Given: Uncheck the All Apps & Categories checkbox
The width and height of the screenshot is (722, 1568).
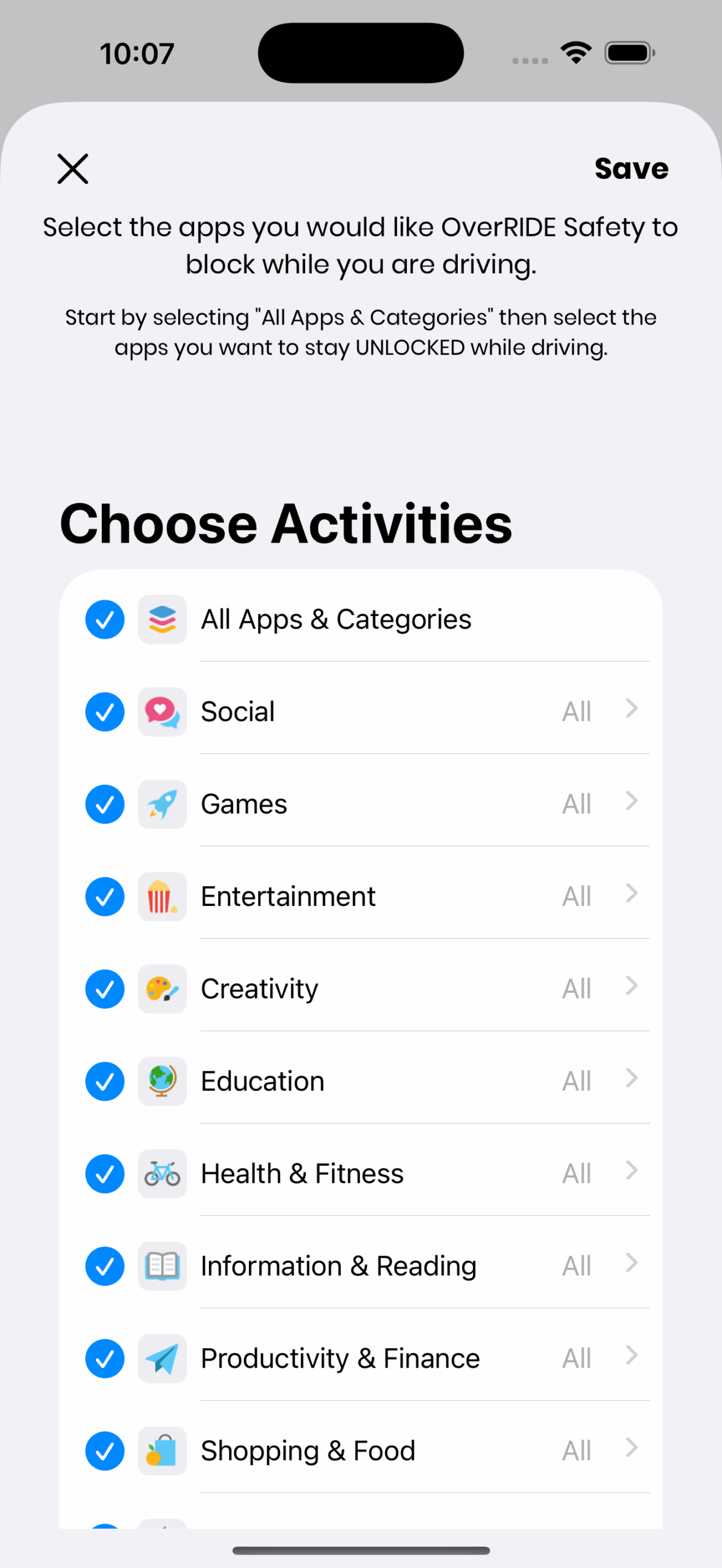Looking at the screenshot, I should point(104,619).
